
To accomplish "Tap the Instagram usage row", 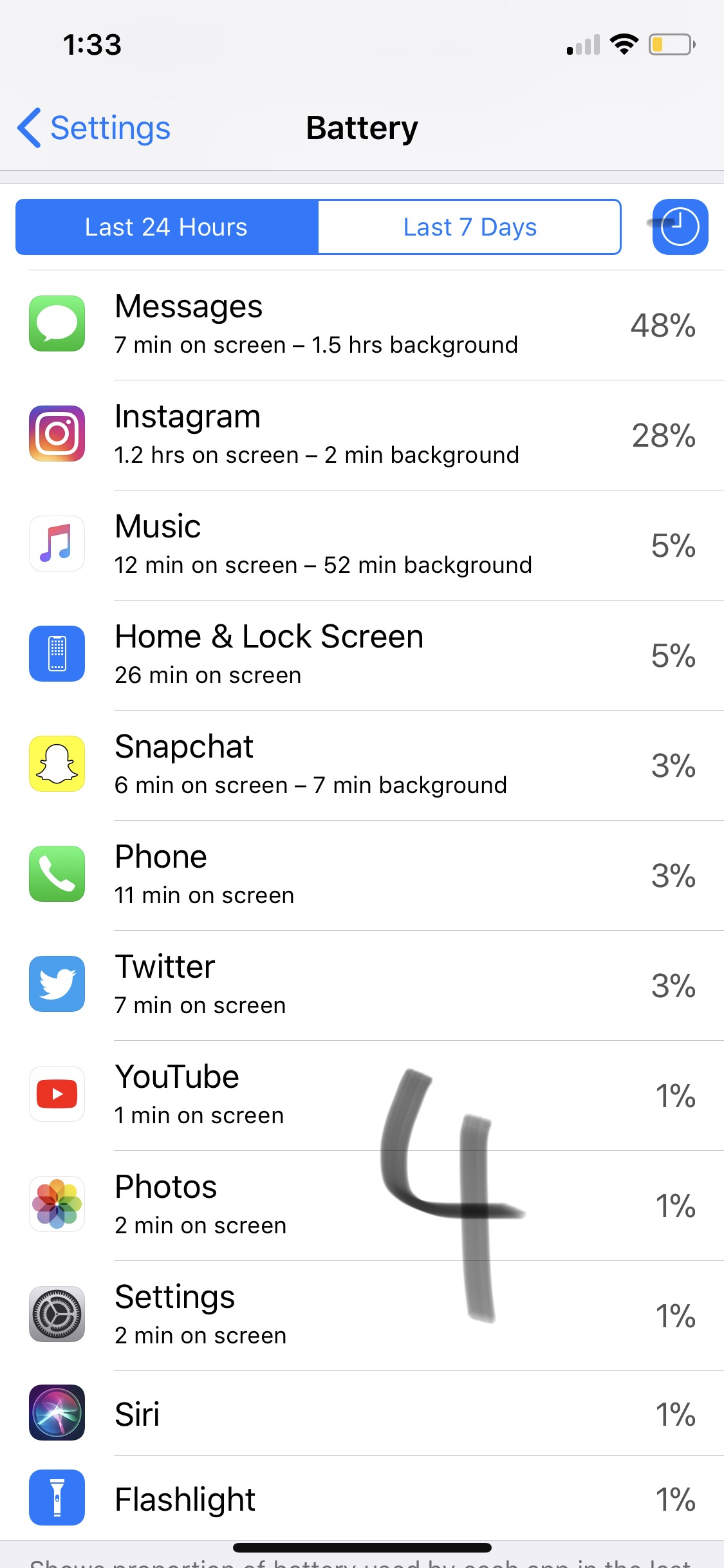I will [x=362, y=435].
